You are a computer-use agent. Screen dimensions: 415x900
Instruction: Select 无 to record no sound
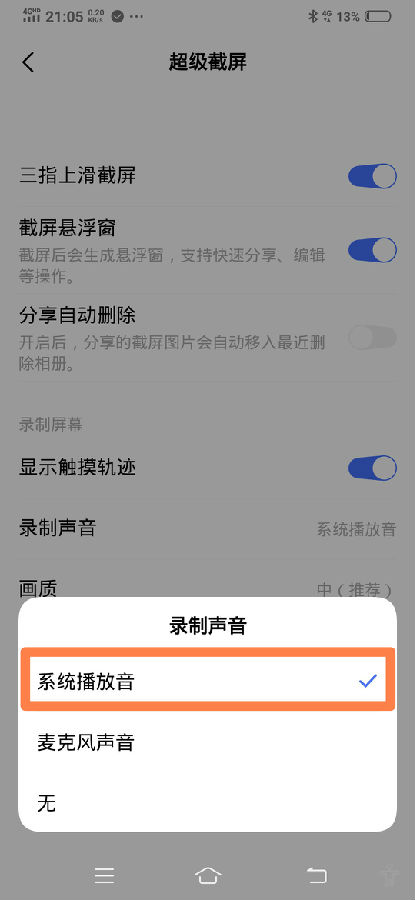coord(207,803)
